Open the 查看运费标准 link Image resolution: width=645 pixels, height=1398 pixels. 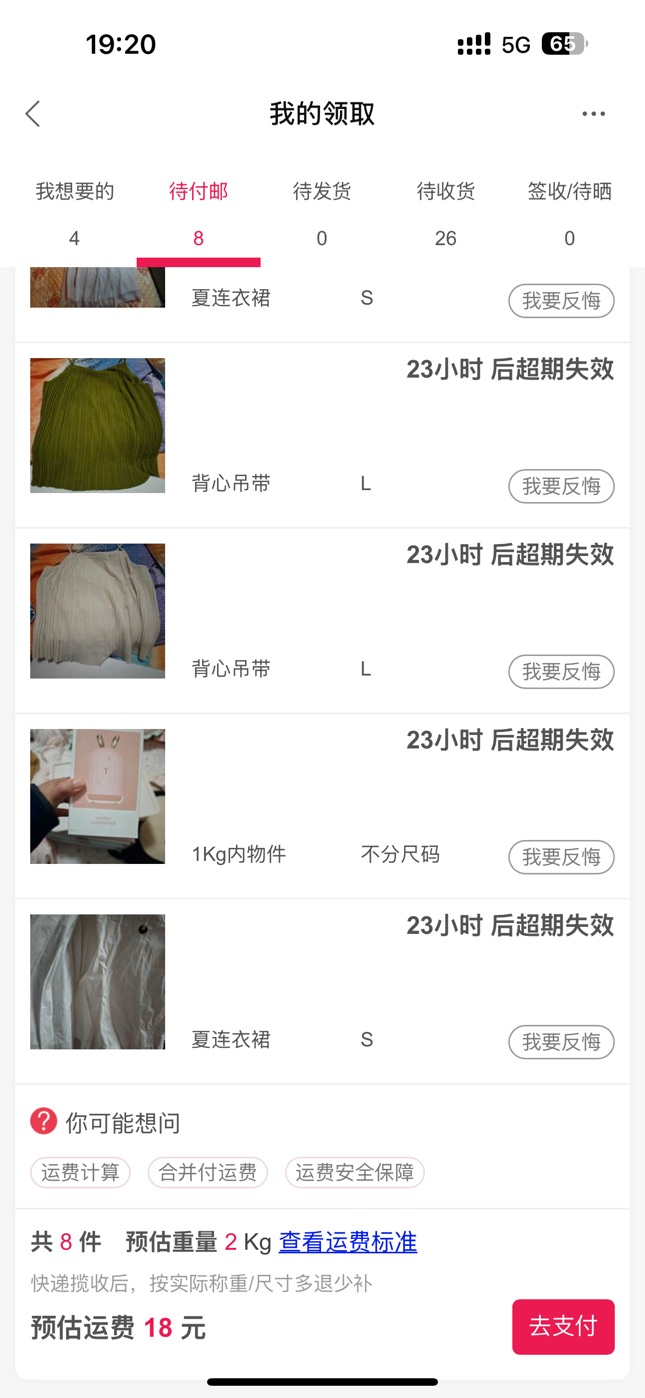(348, 1242)
